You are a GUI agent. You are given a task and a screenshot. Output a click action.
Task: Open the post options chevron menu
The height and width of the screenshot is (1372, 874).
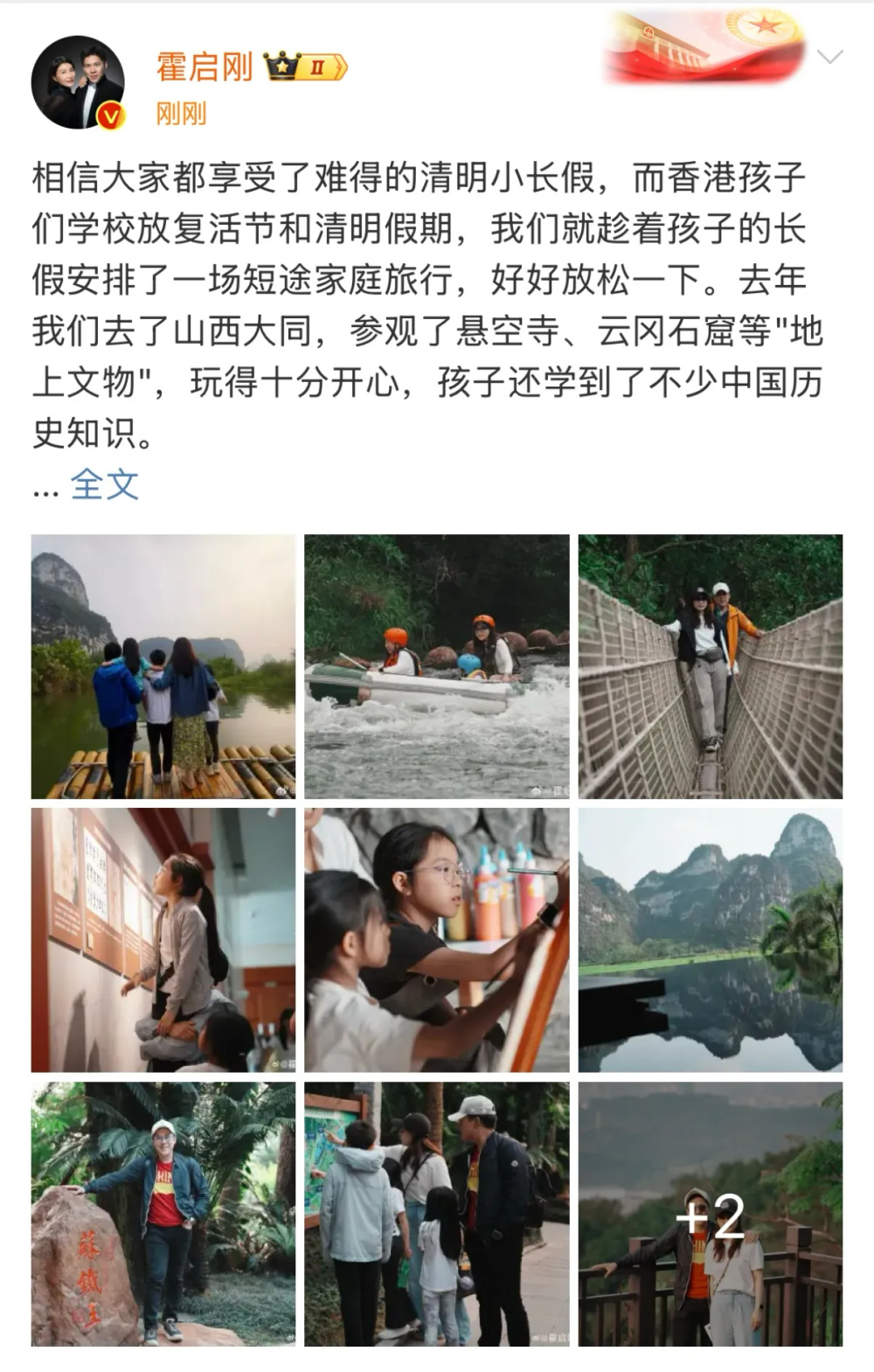coord(829,58)
